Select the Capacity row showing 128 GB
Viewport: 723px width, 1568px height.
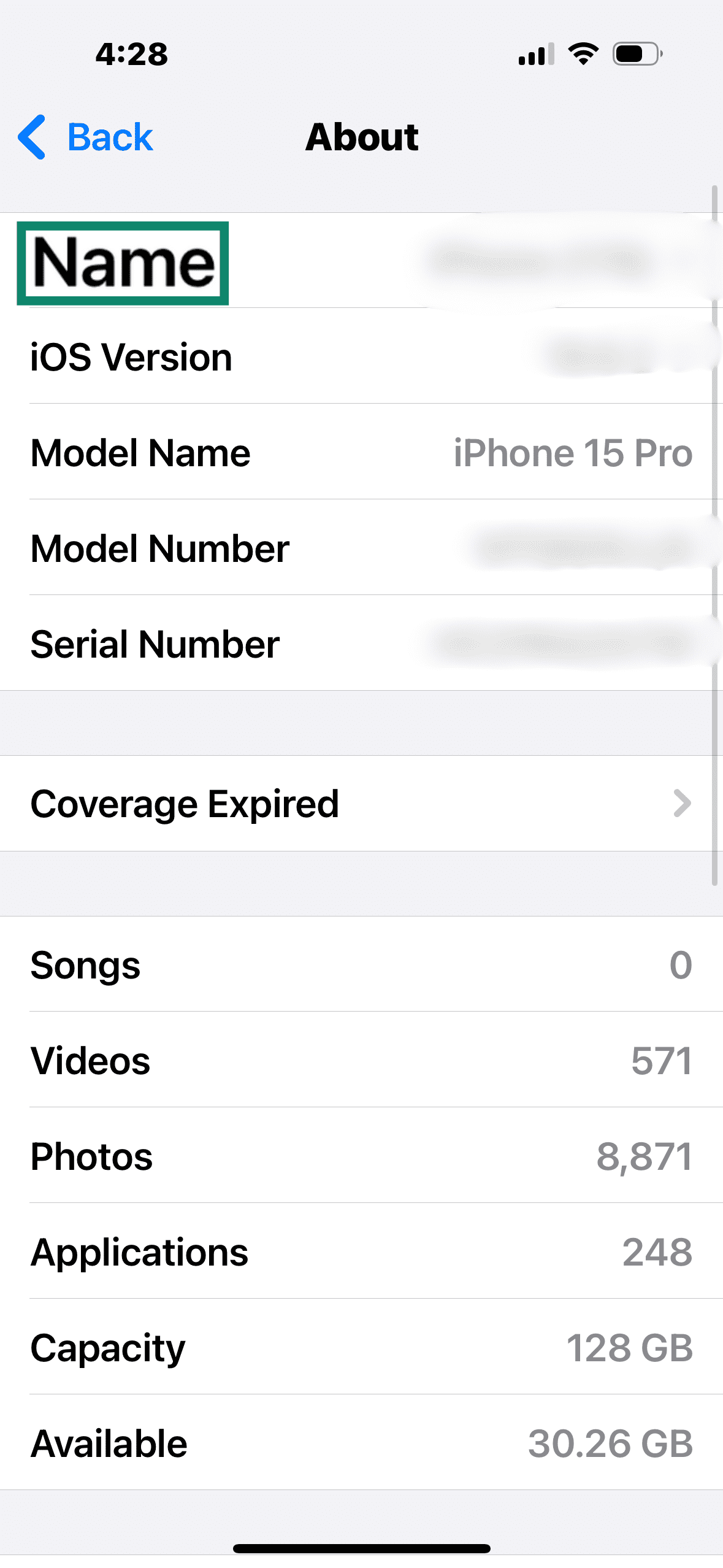point(362,1348)
